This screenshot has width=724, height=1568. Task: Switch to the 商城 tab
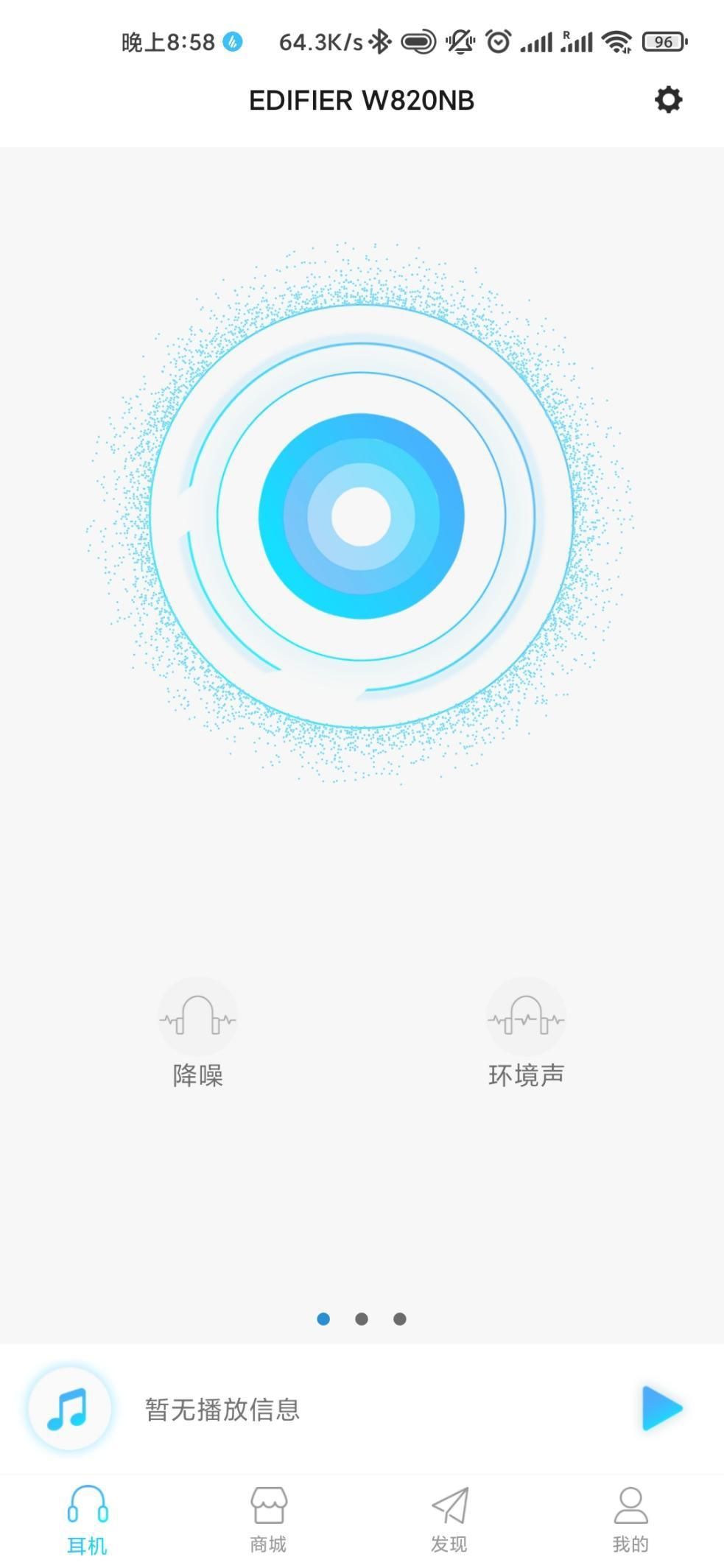[268, 1519]
